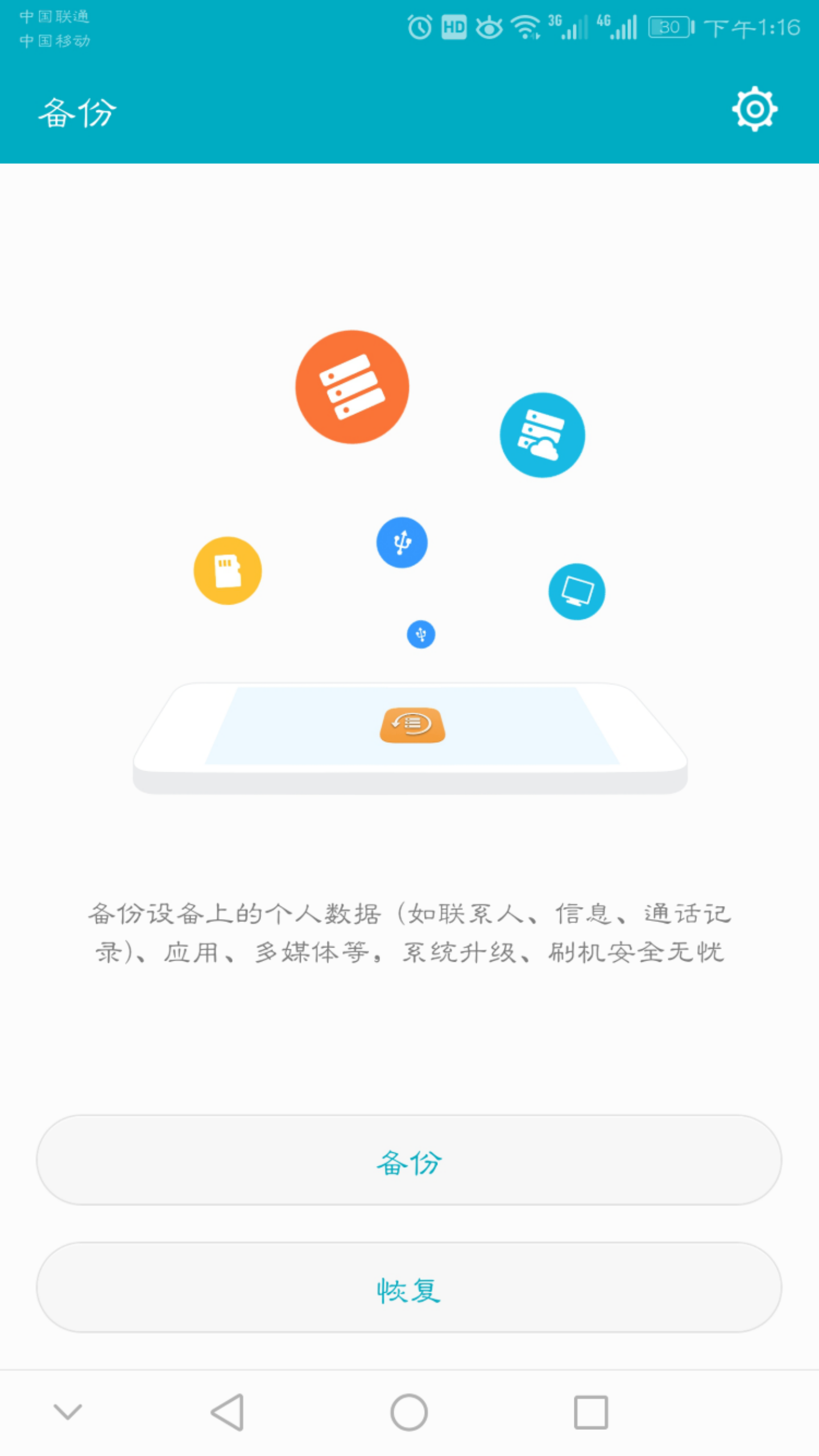Hide the navigation bar using the chevron
Image resolution: width=819 pixels, height=1456 pixels.
pos(68,1412)
